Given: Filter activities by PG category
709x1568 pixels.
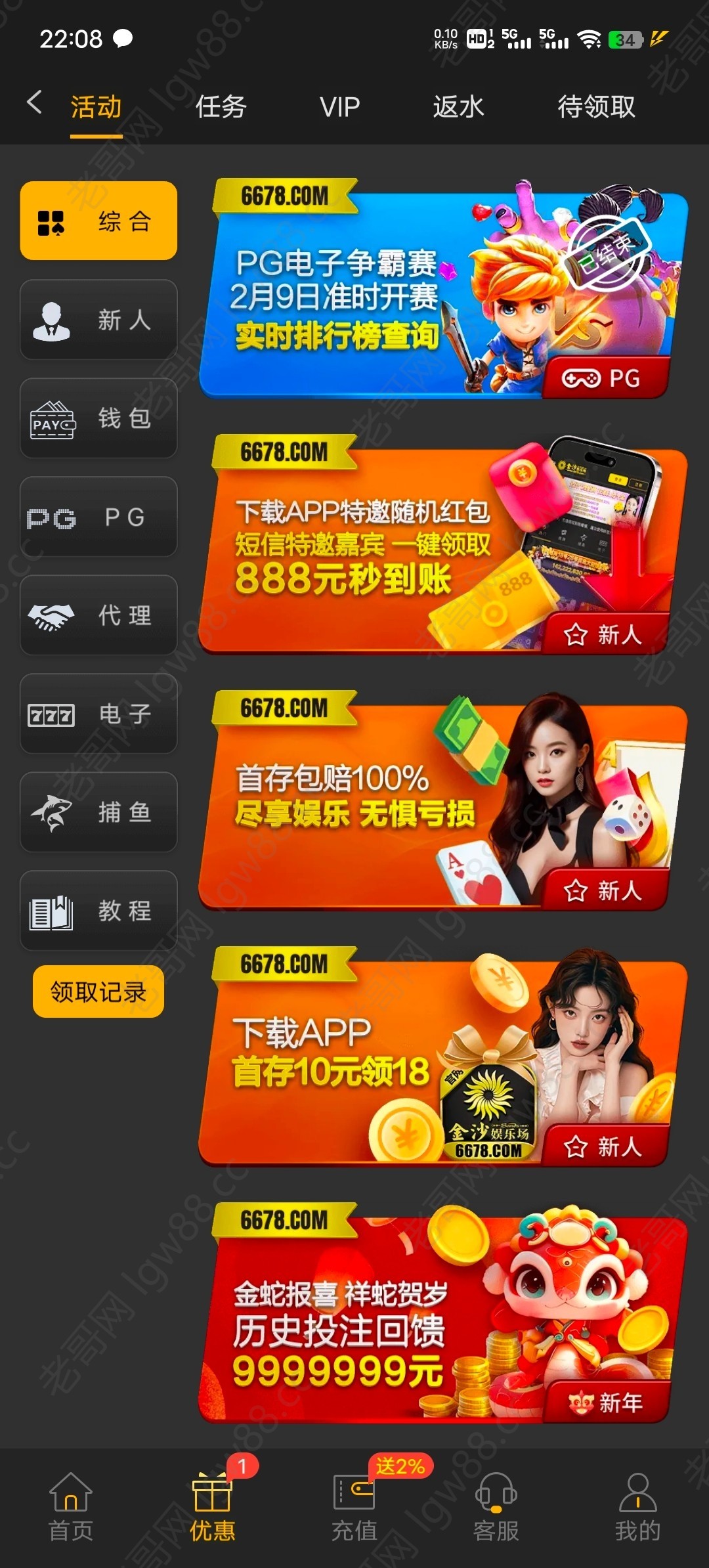Looking at the screenshot, I should 98,517.
